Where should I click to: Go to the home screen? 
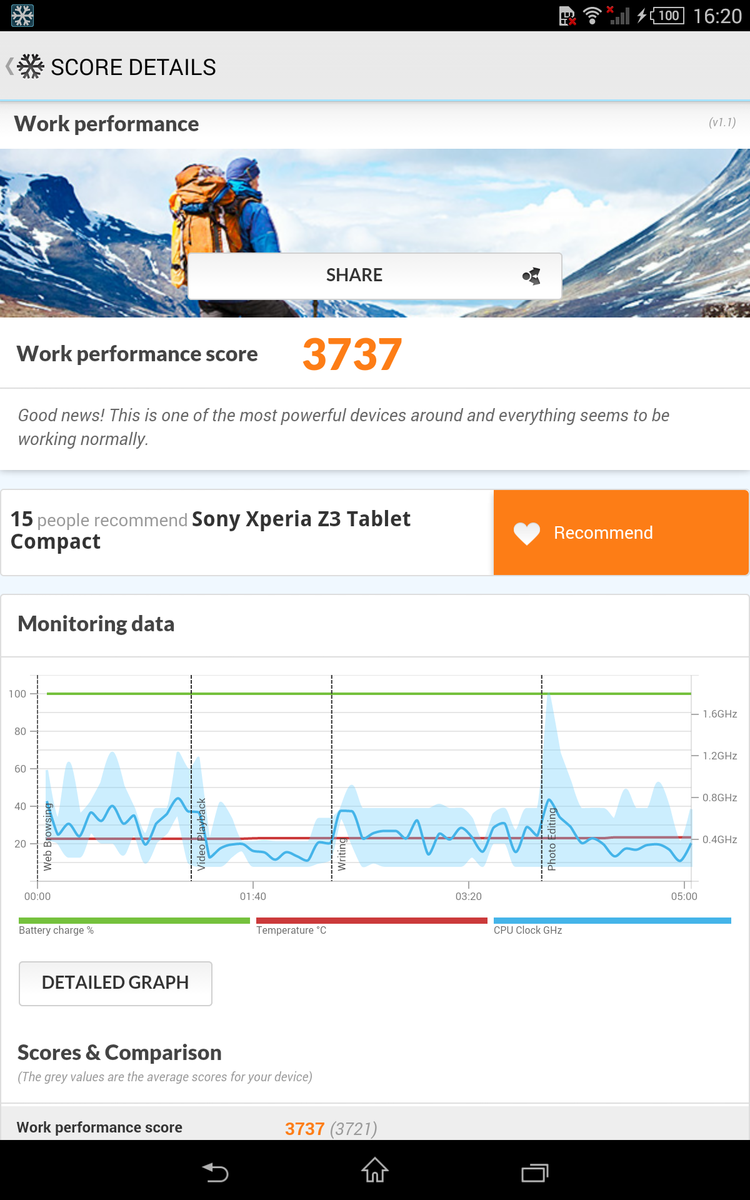pyautogui.click(x=375, y=1171)
